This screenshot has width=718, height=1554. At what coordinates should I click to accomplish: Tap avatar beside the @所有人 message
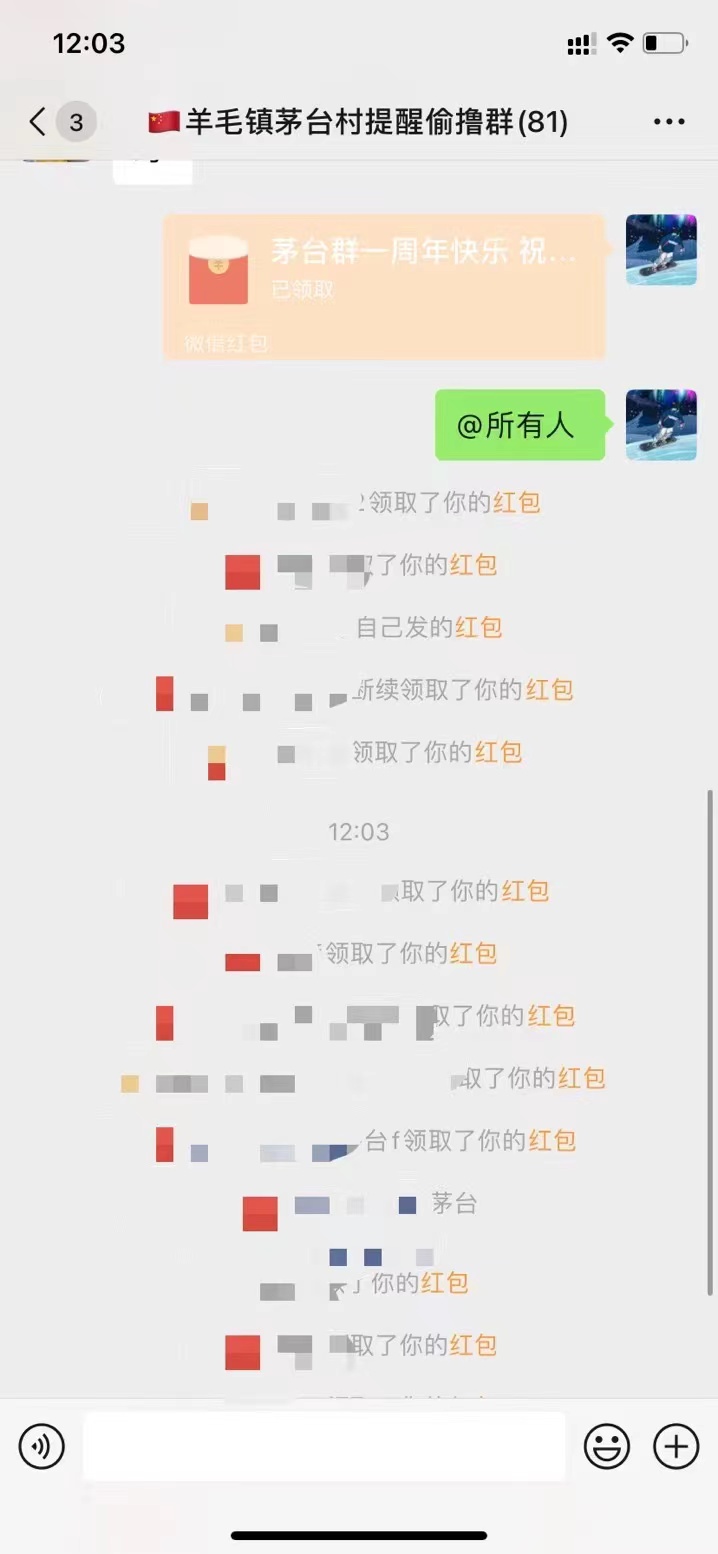[x=661, y=425]
